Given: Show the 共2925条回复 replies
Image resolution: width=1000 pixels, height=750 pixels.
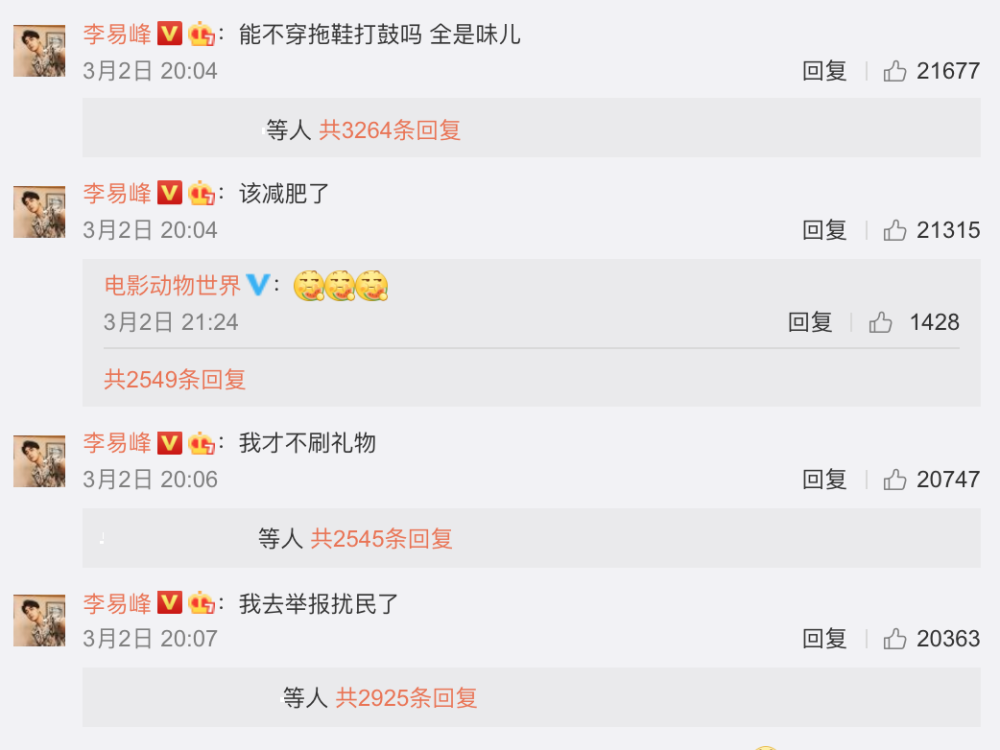Looking at the screenshot, I should (406, 698).
